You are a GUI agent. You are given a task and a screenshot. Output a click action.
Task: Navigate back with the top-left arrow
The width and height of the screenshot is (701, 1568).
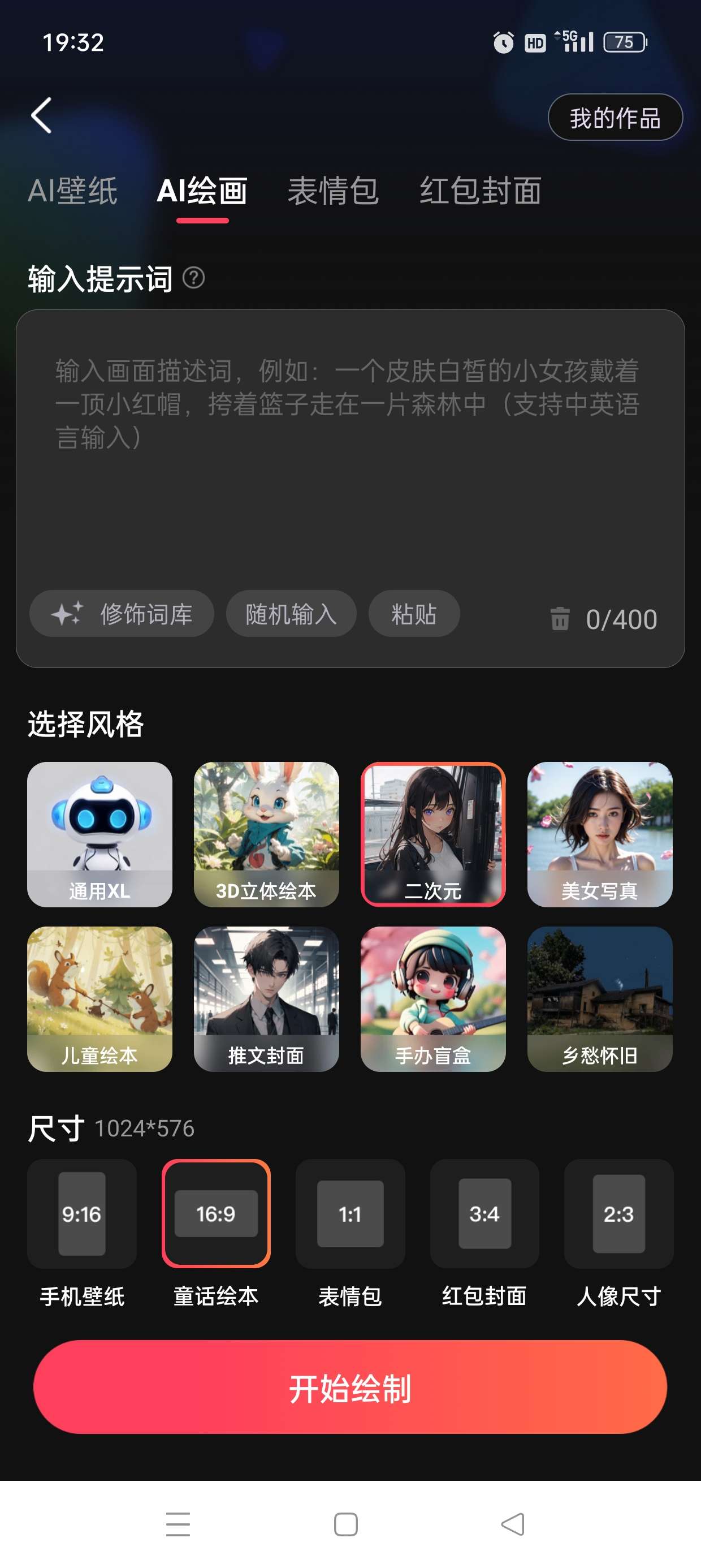40,117
